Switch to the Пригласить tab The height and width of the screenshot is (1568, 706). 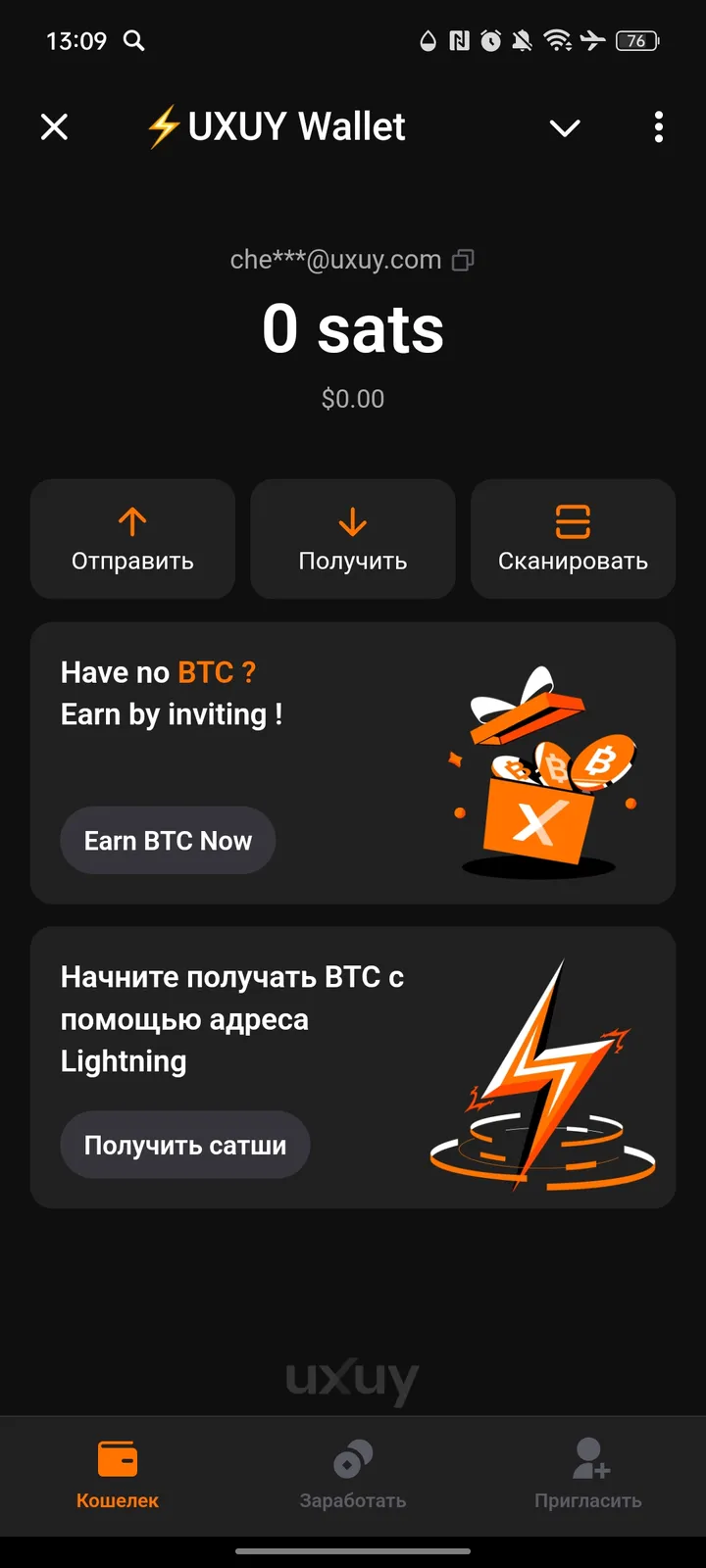click(x=588, y=1475)
